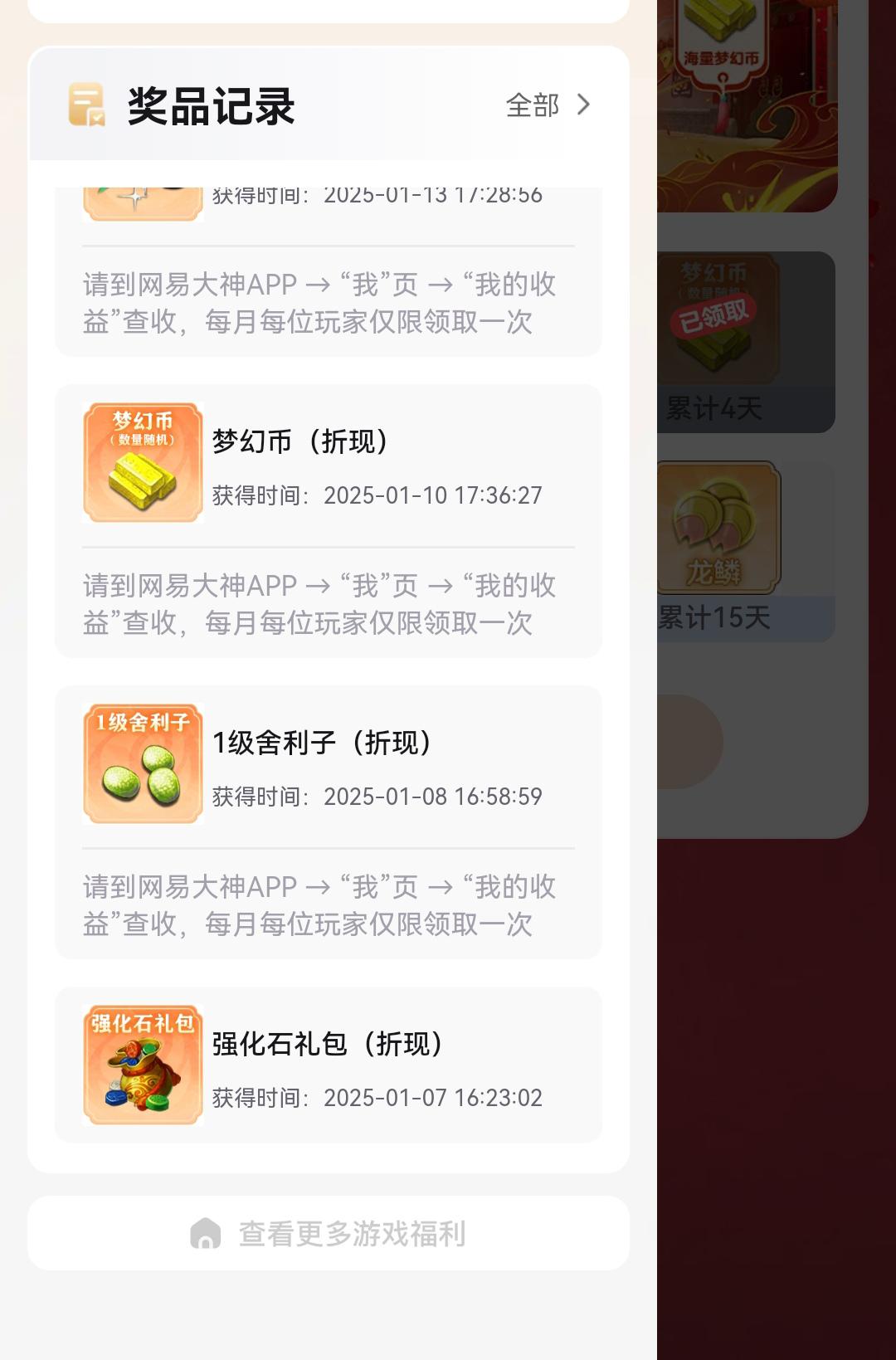896x1360 pixels.
Task: Open the full prize records via 全部
Action: [x=548, y=105]
